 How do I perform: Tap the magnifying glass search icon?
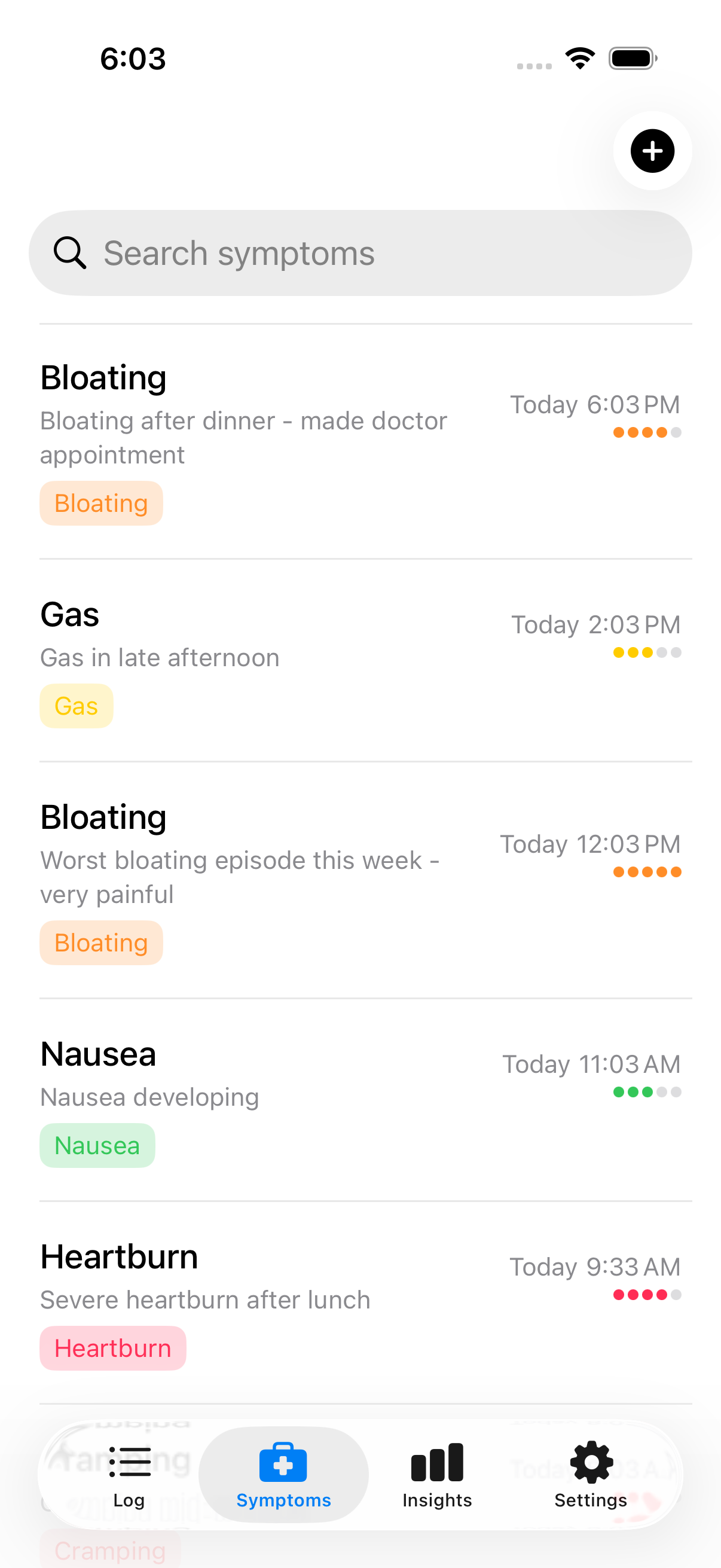click(69, 252)
